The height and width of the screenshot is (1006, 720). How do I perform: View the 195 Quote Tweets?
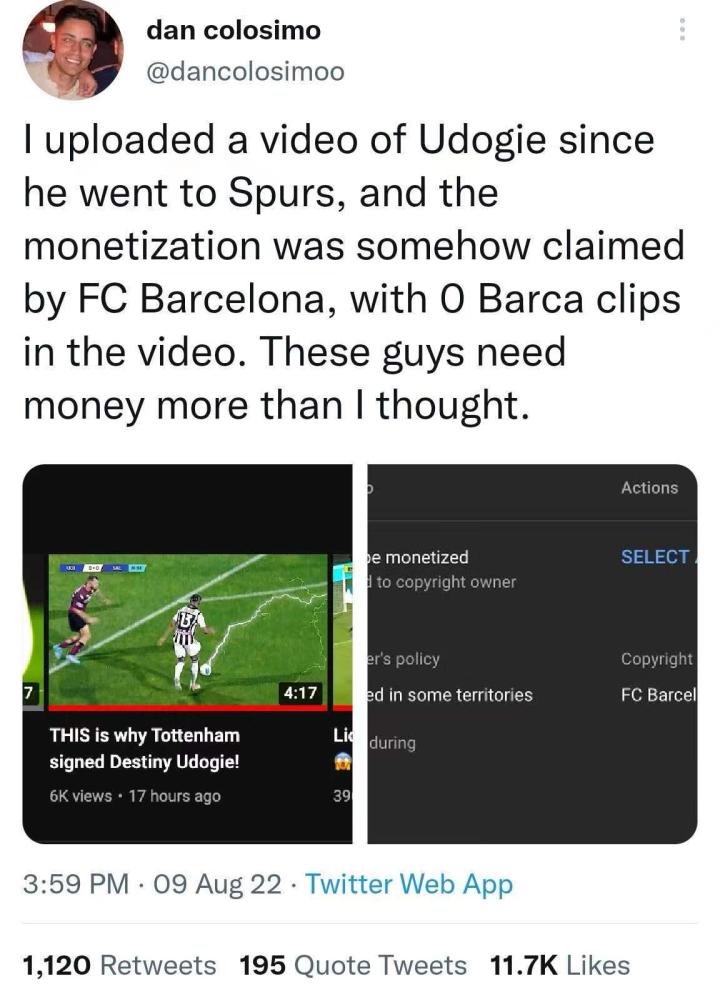tap(353, 965)
